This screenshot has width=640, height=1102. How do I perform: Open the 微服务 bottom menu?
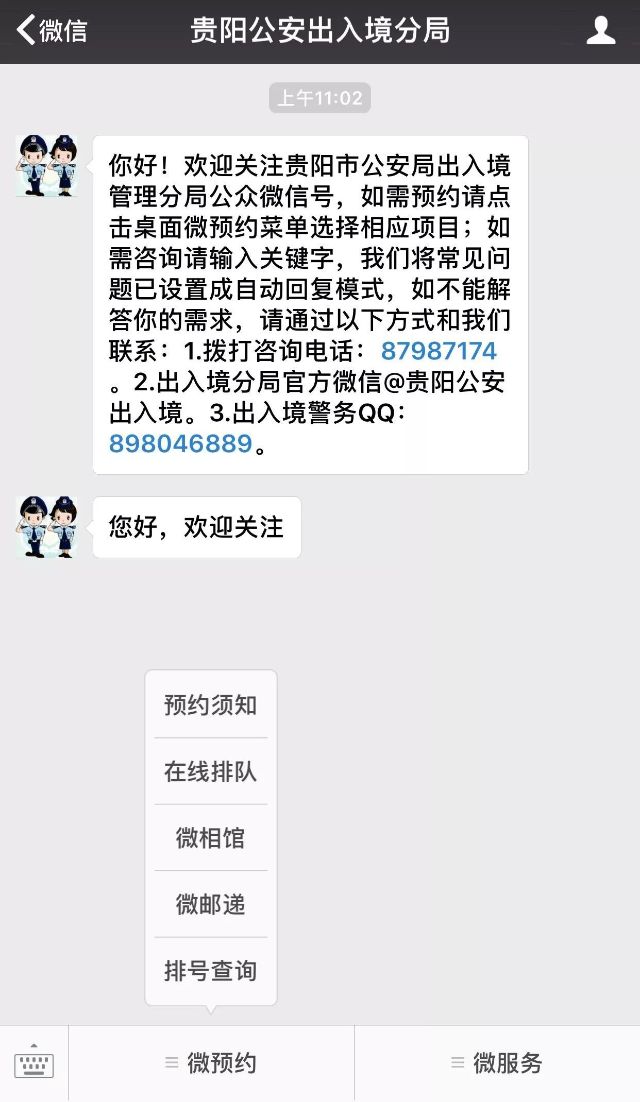click(x=497, y=1064)
